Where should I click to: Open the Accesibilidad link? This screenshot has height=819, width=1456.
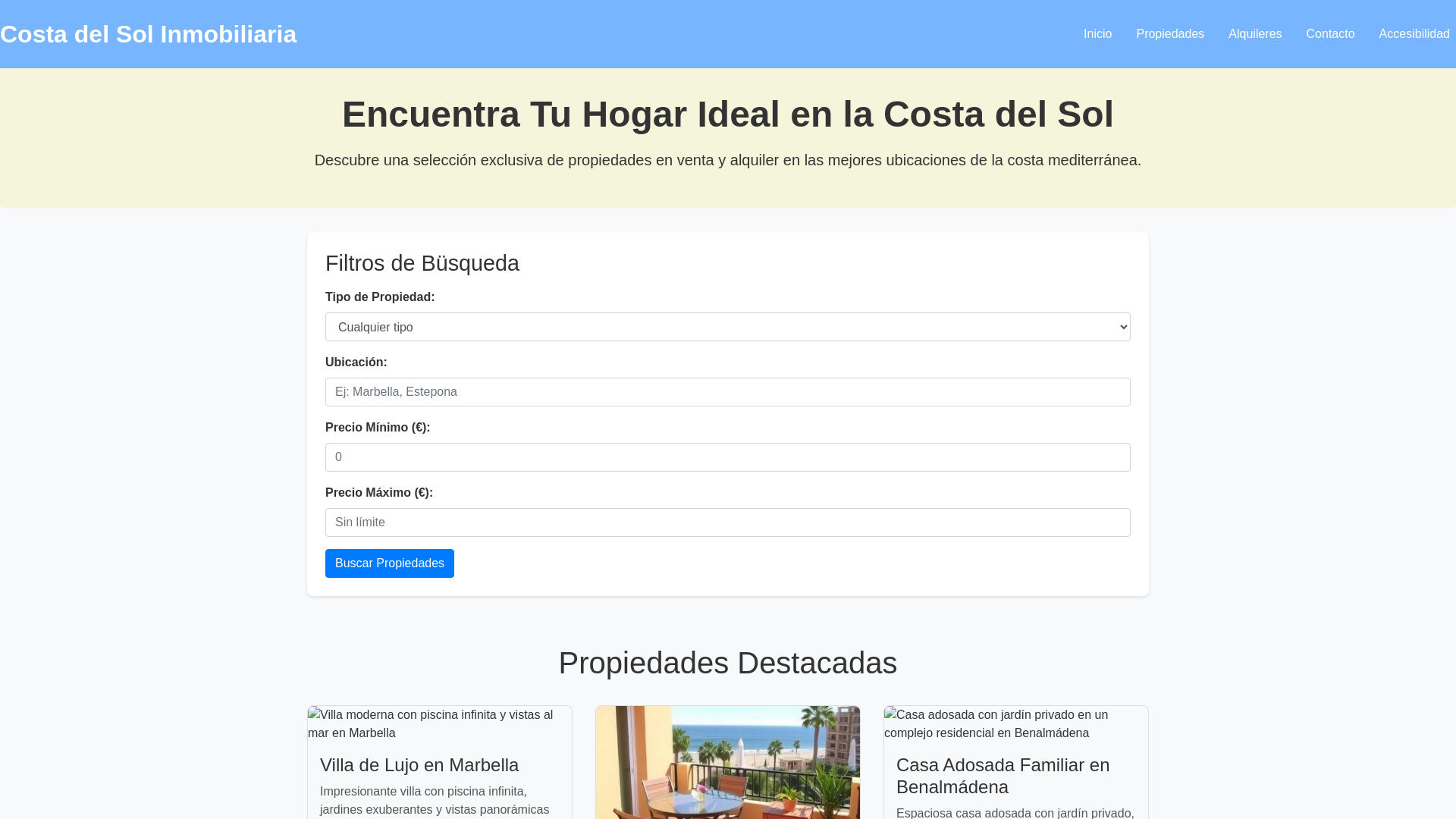1414,34
